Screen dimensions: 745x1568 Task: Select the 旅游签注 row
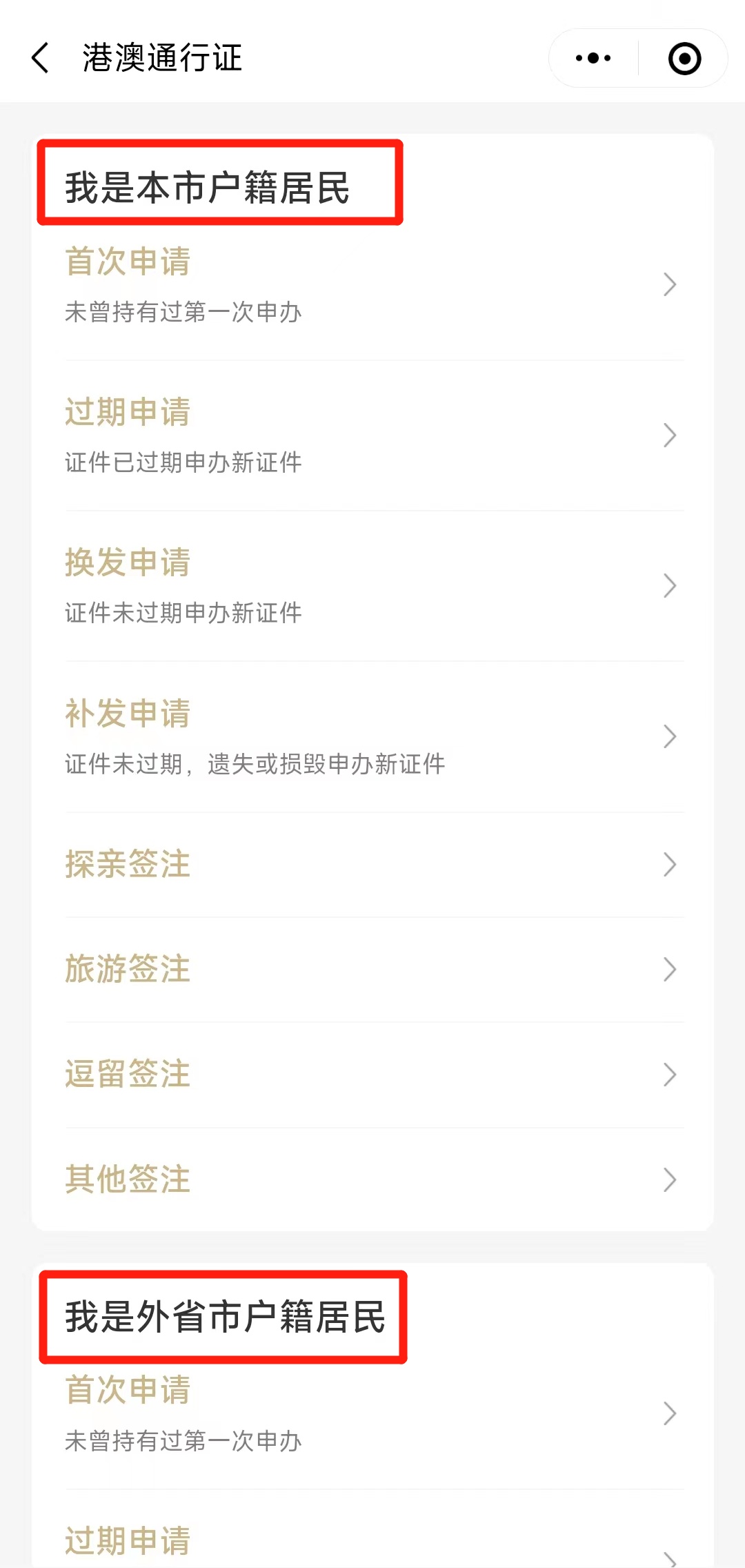[372, 969]
